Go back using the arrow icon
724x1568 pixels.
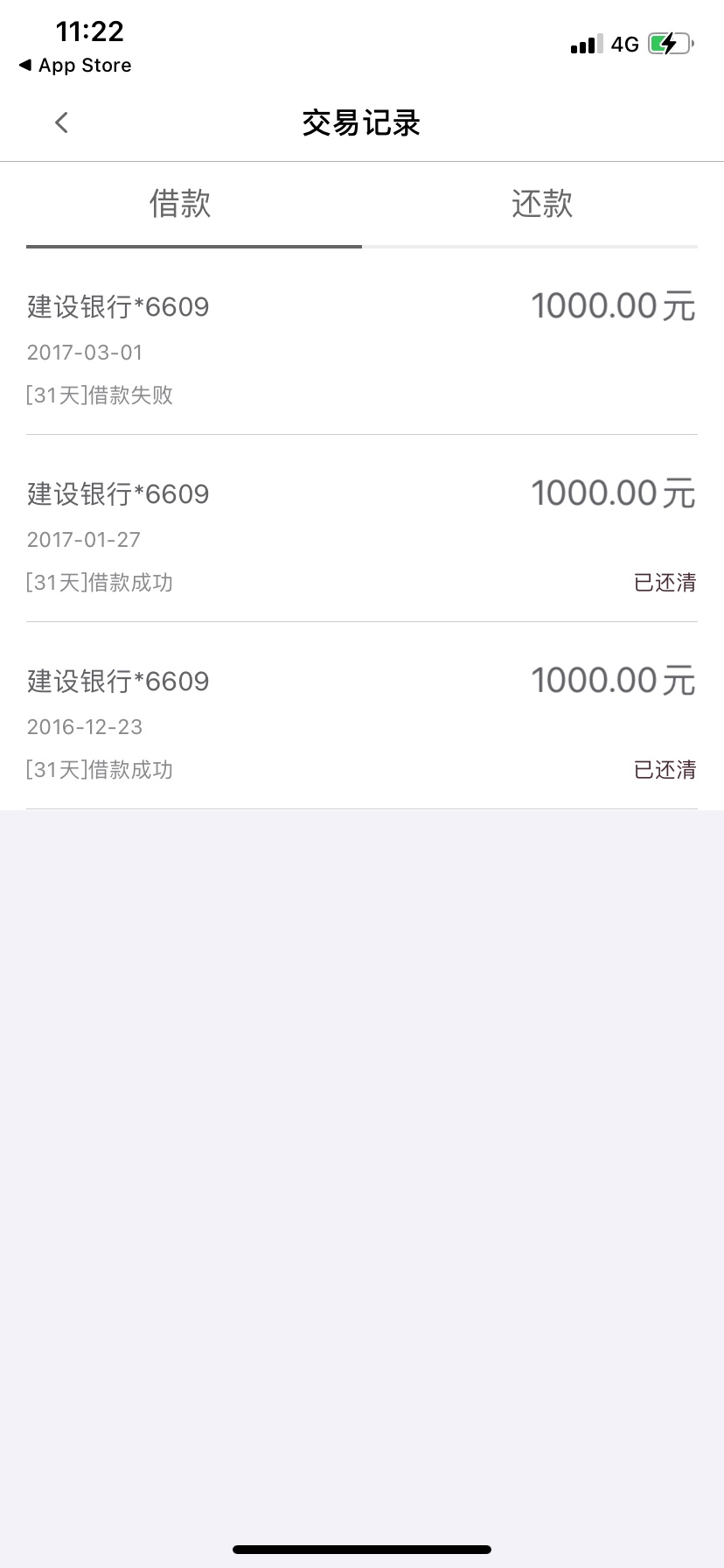click(61, 122)
